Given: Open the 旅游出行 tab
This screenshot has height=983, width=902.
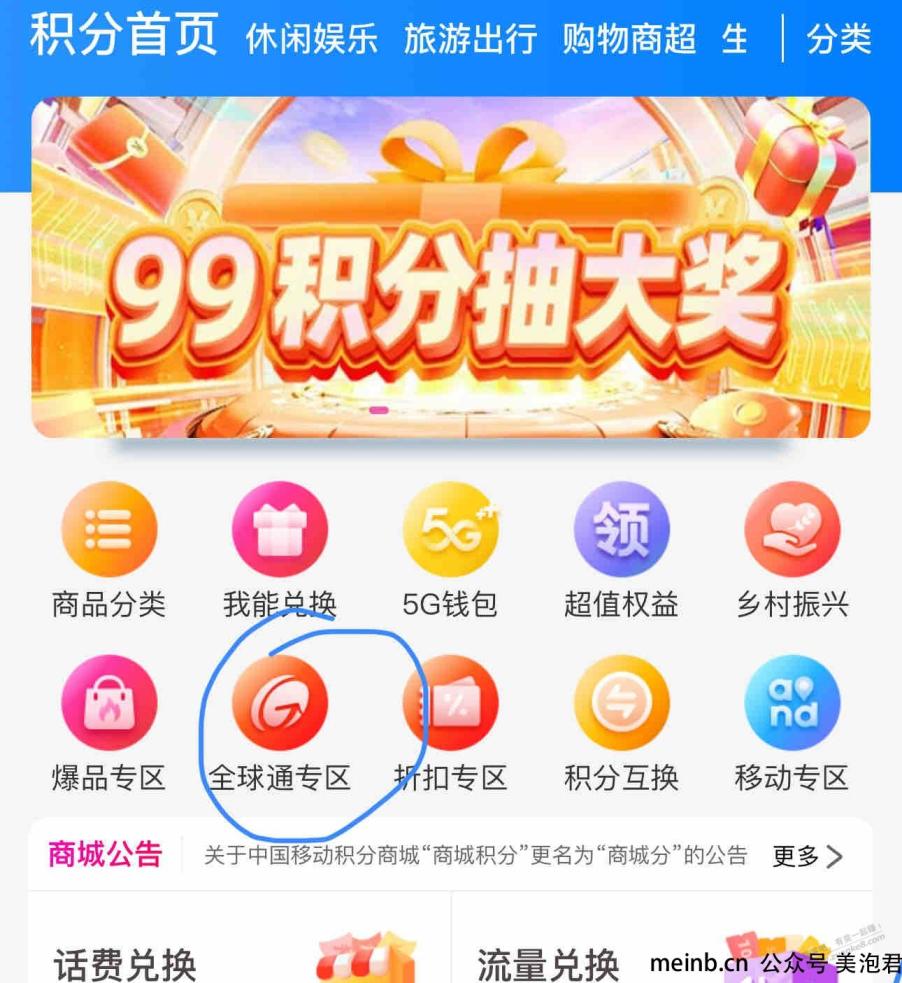Looking at the screenshot, I should point(470,39).
